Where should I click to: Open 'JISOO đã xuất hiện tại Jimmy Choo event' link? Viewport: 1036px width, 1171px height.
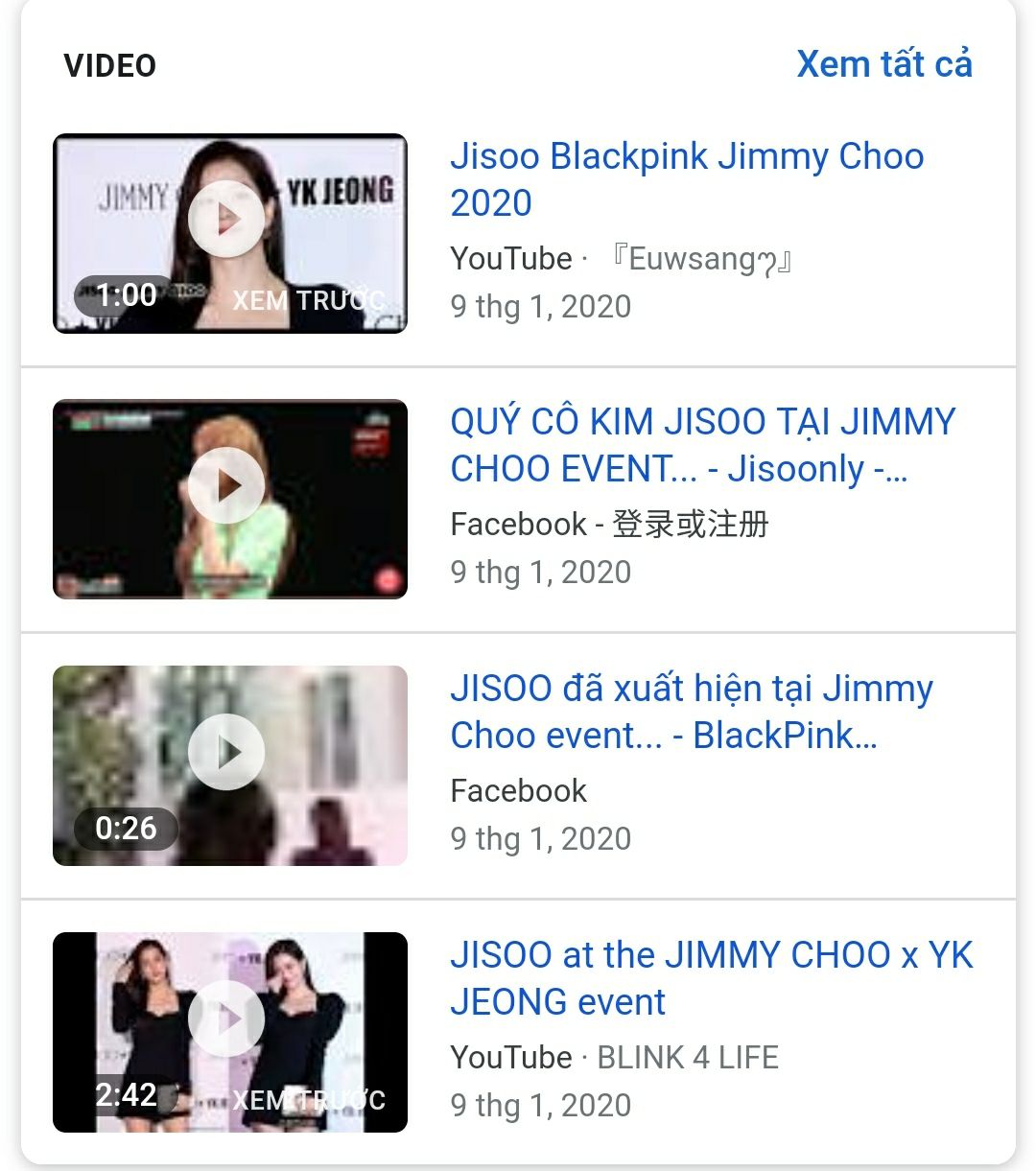pyautogui.click(x=691, y=712)
